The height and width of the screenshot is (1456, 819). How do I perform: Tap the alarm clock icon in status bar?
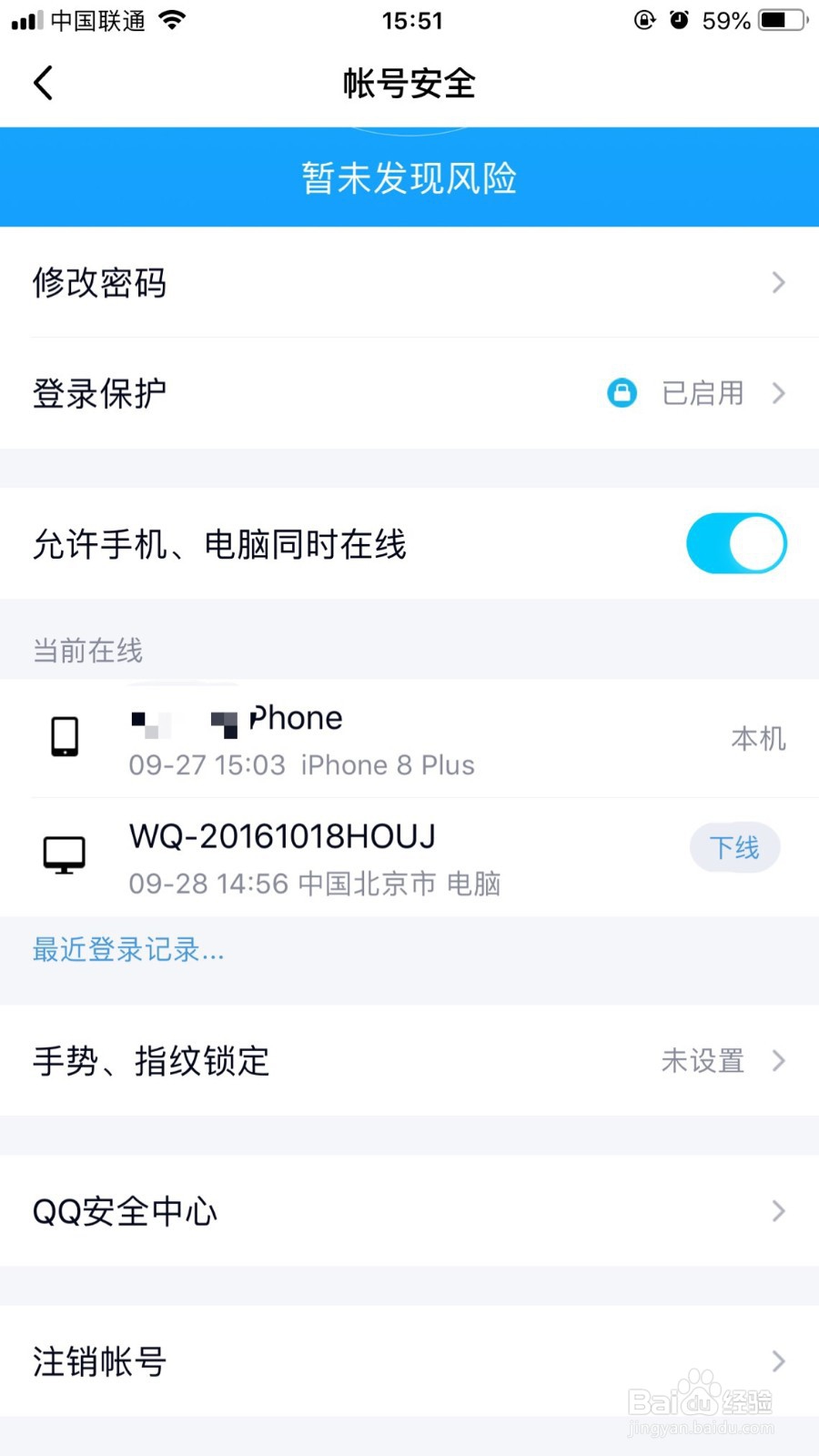tap(679, 18)
